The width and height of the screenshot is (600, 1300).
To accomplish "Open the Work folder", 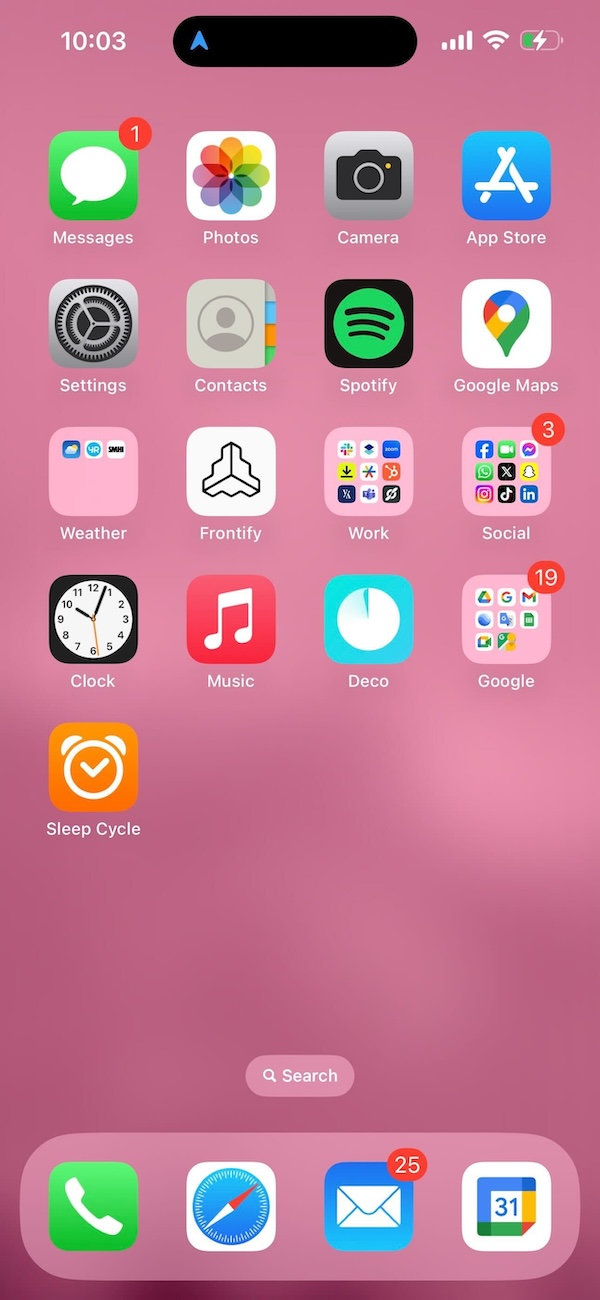I will pos(368,472).
